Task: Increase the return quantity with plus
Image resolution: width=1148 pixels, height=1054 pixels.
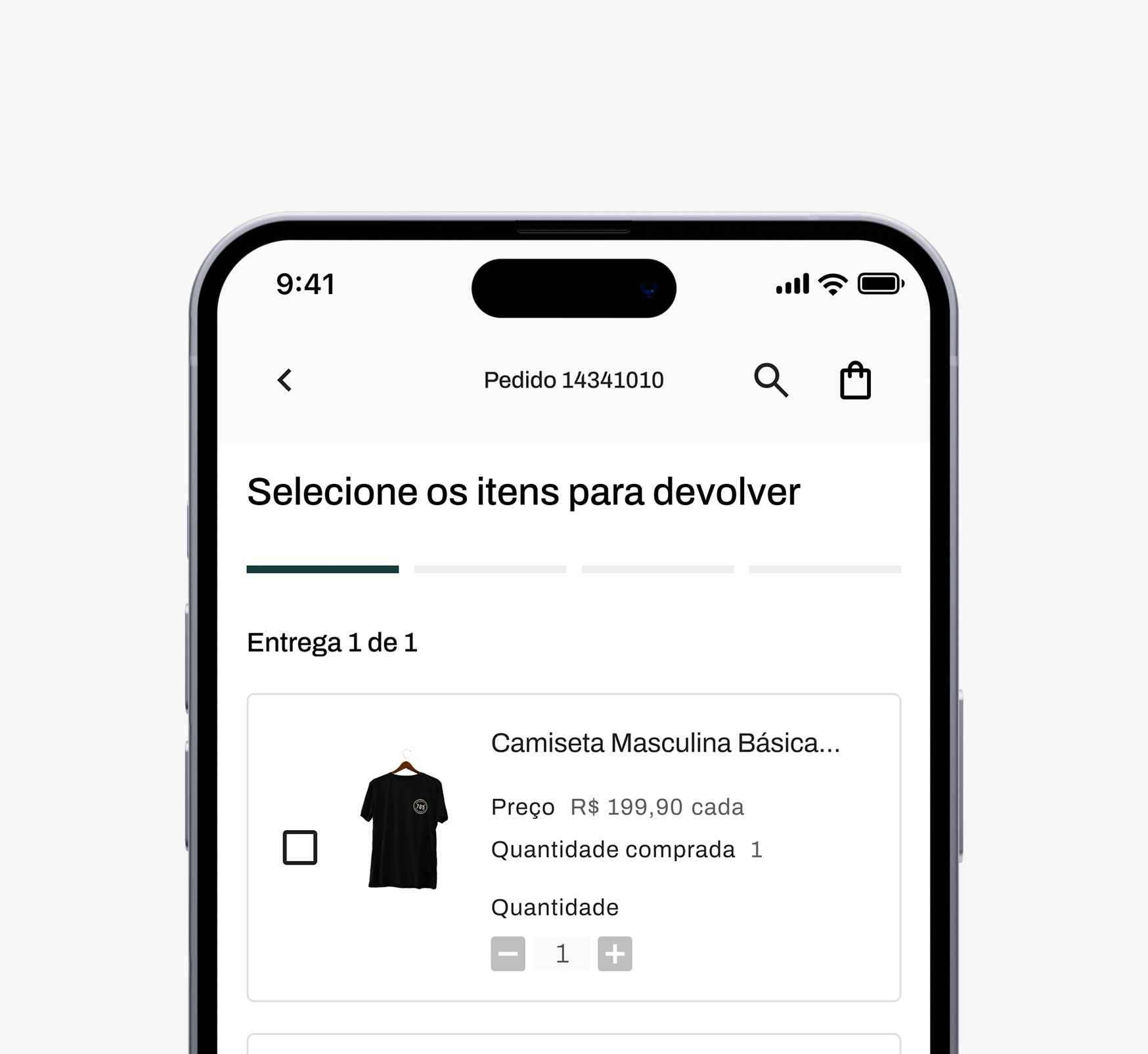Action: coord(615,954)
